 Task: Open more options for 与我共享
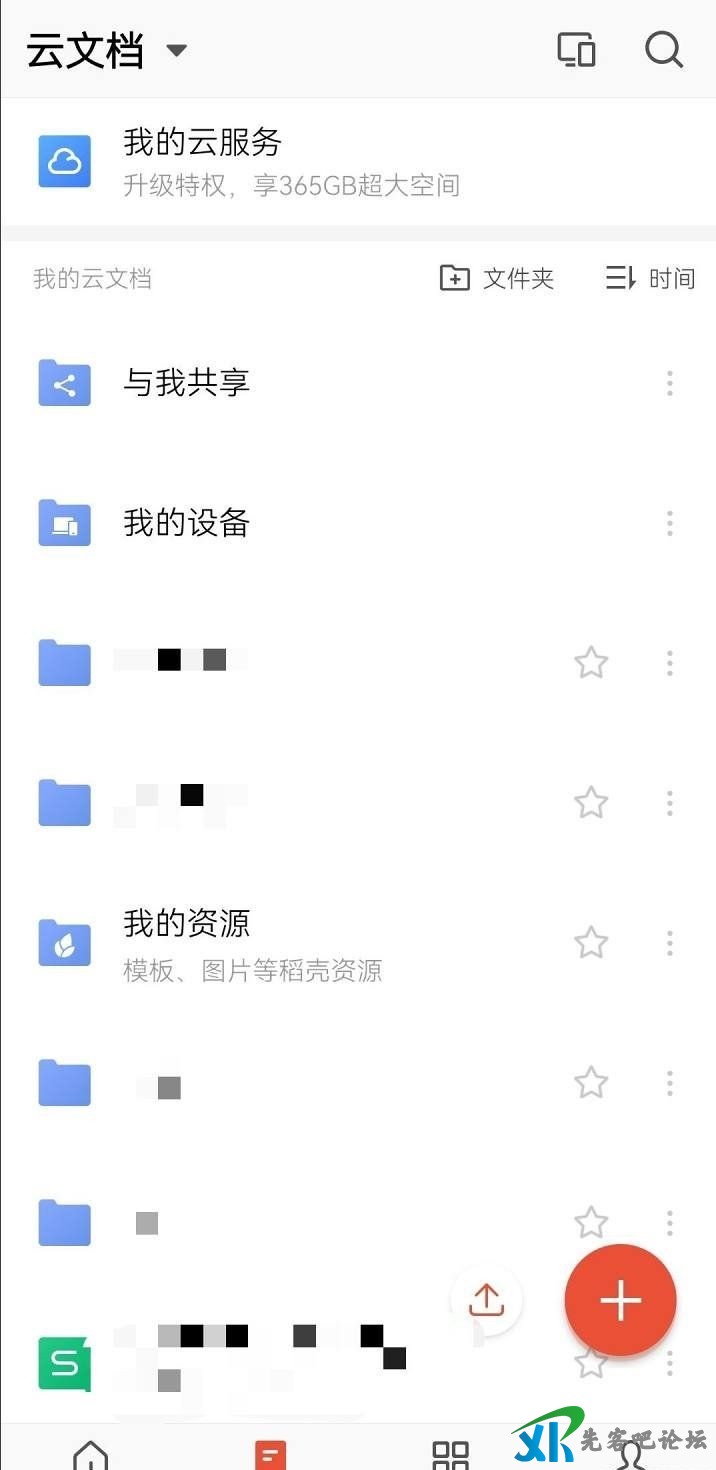[x=670, y=383]
